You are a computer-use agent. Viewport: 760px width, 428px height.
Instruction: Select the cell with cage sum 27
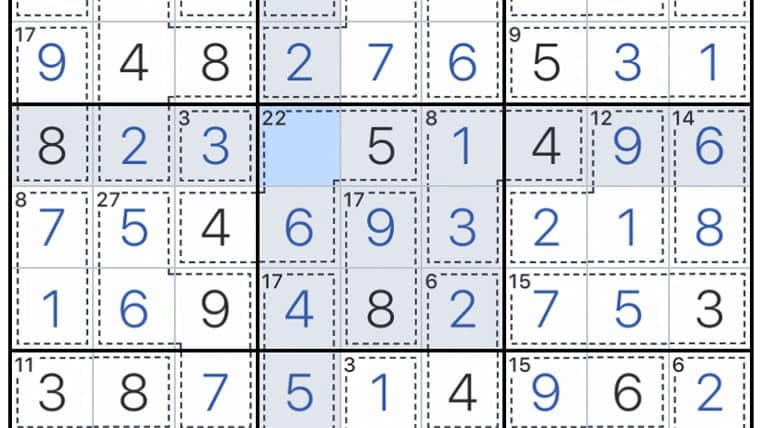(134, 229)
